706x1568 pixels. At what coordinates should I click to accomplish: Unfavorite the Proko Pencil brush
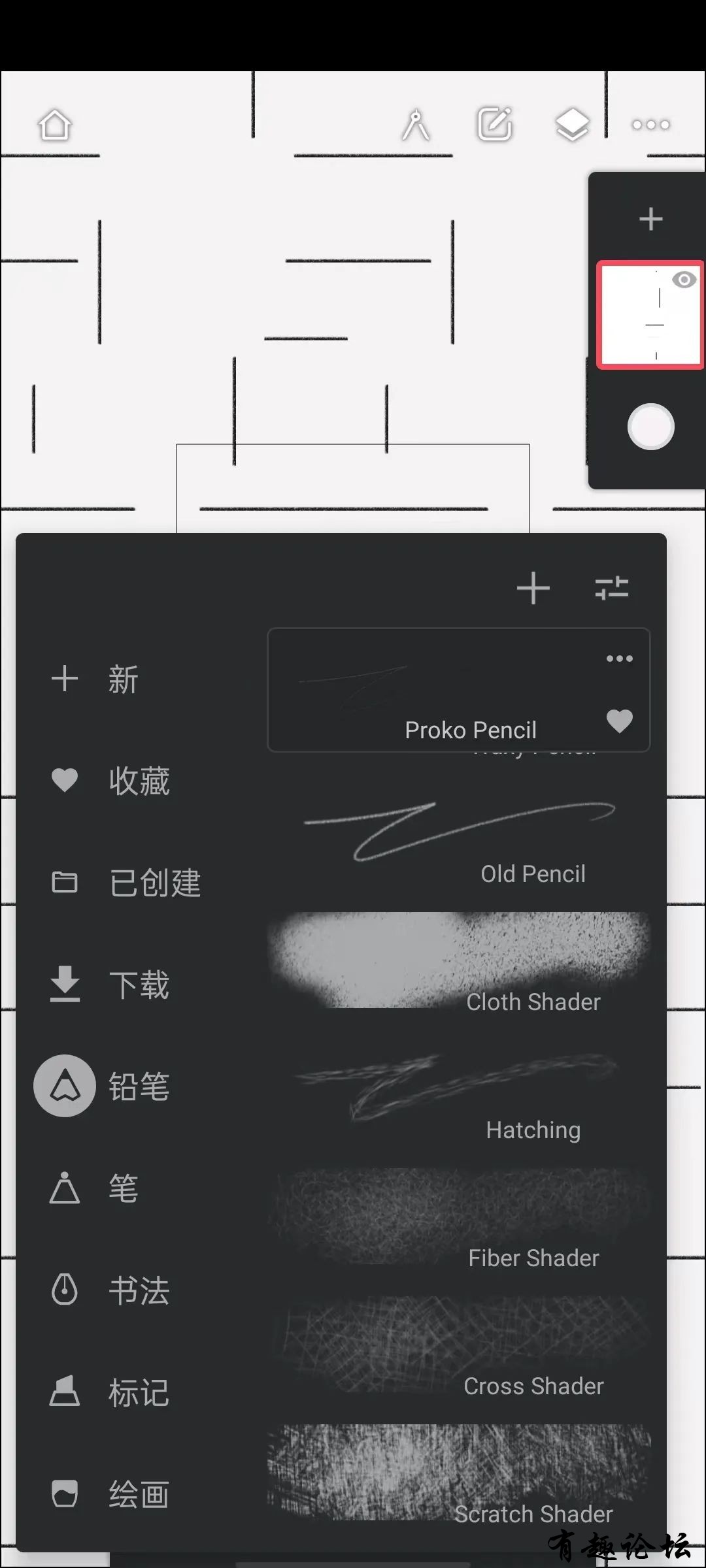(619, 721)
